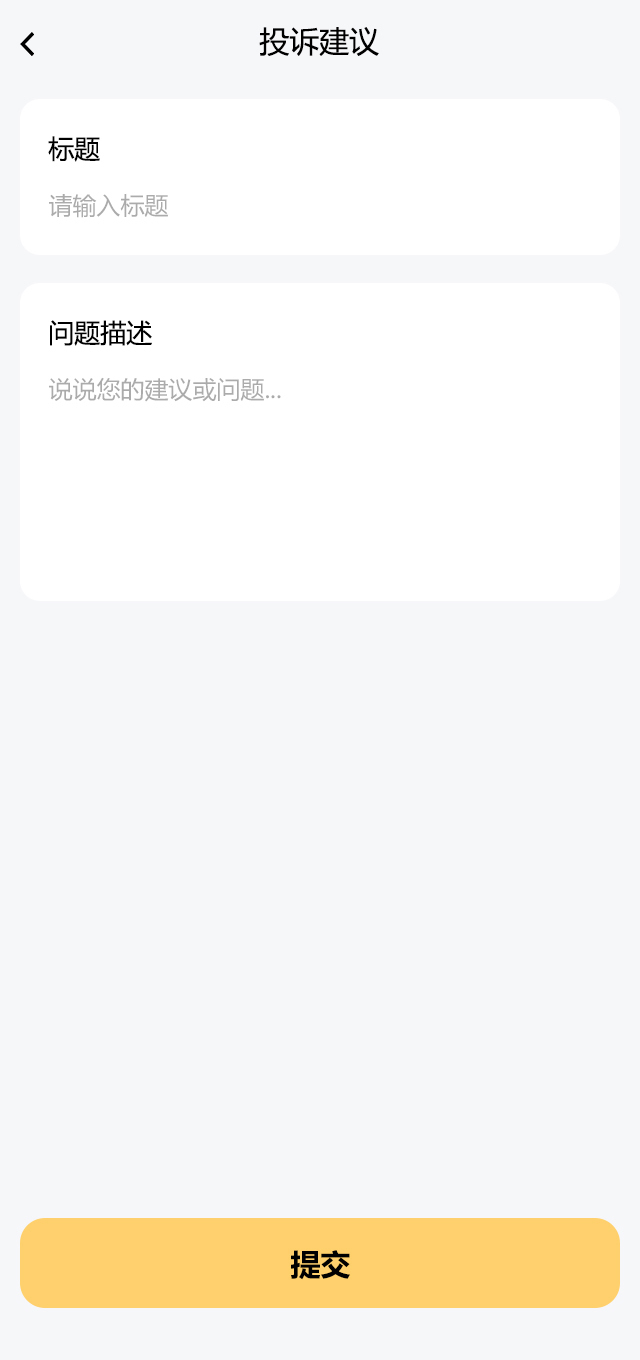This screenshot has height=1360, width=640.
Task: Submit feedback with the 提交 button
Action: point(320,1263)
